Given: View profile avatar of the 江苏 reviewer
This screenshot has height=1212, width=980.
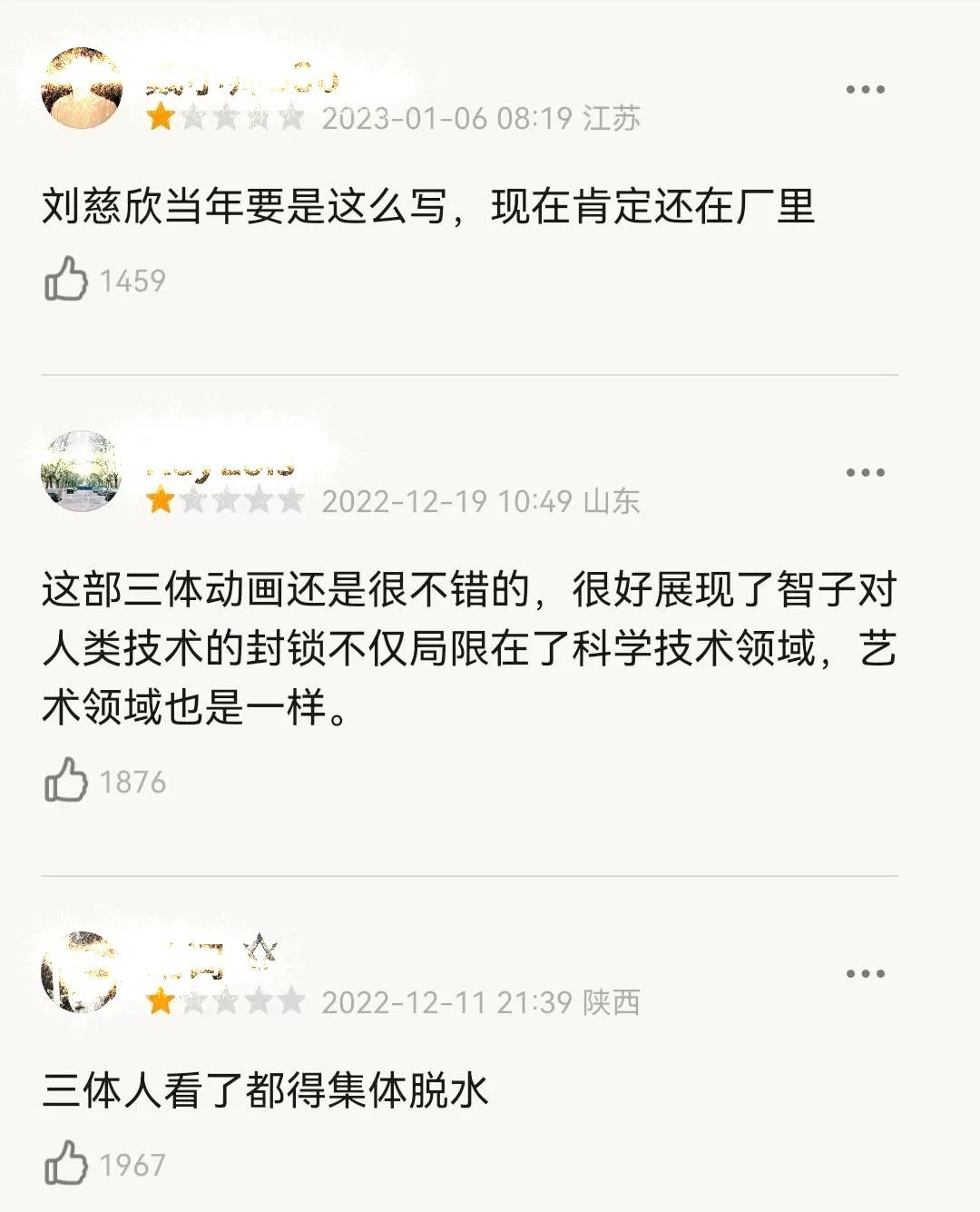Looking at the screenshot, I should coord(82,88).
